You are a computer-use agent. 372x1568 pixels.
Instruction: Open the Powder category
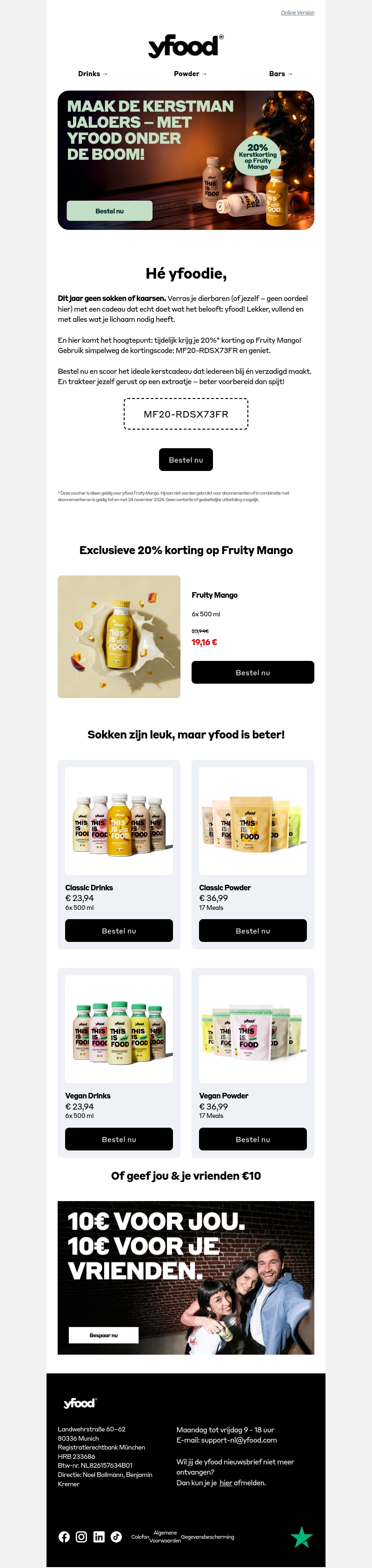pos(190,74)
